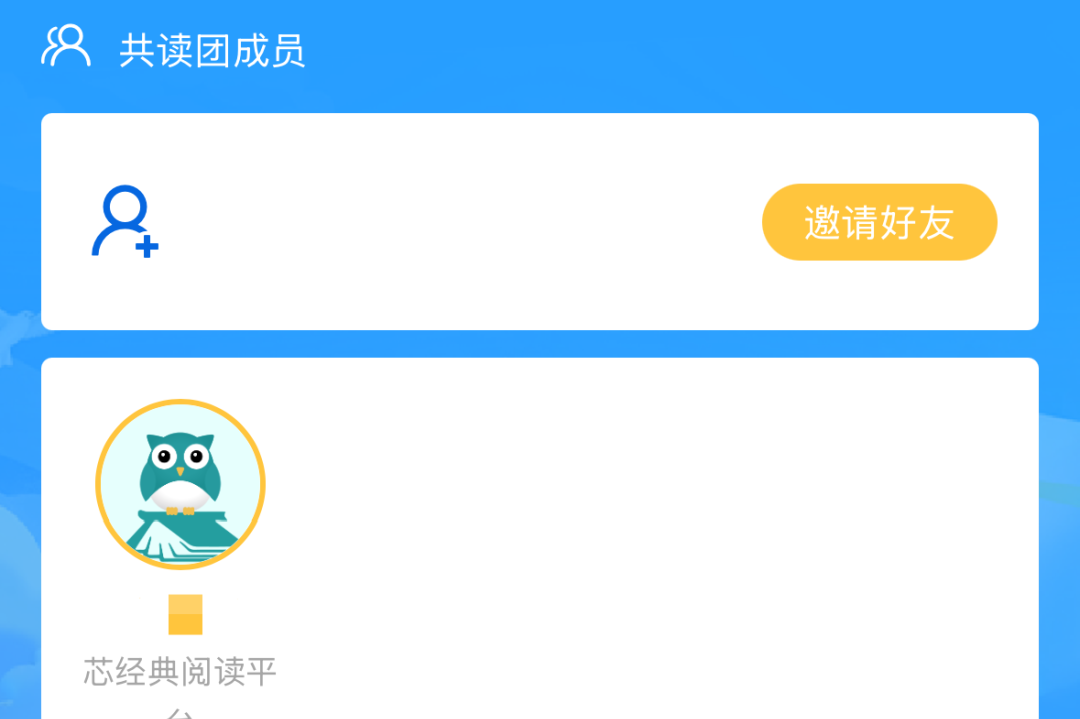Tap the 邀请好友 invite friends button

(879, 222)
